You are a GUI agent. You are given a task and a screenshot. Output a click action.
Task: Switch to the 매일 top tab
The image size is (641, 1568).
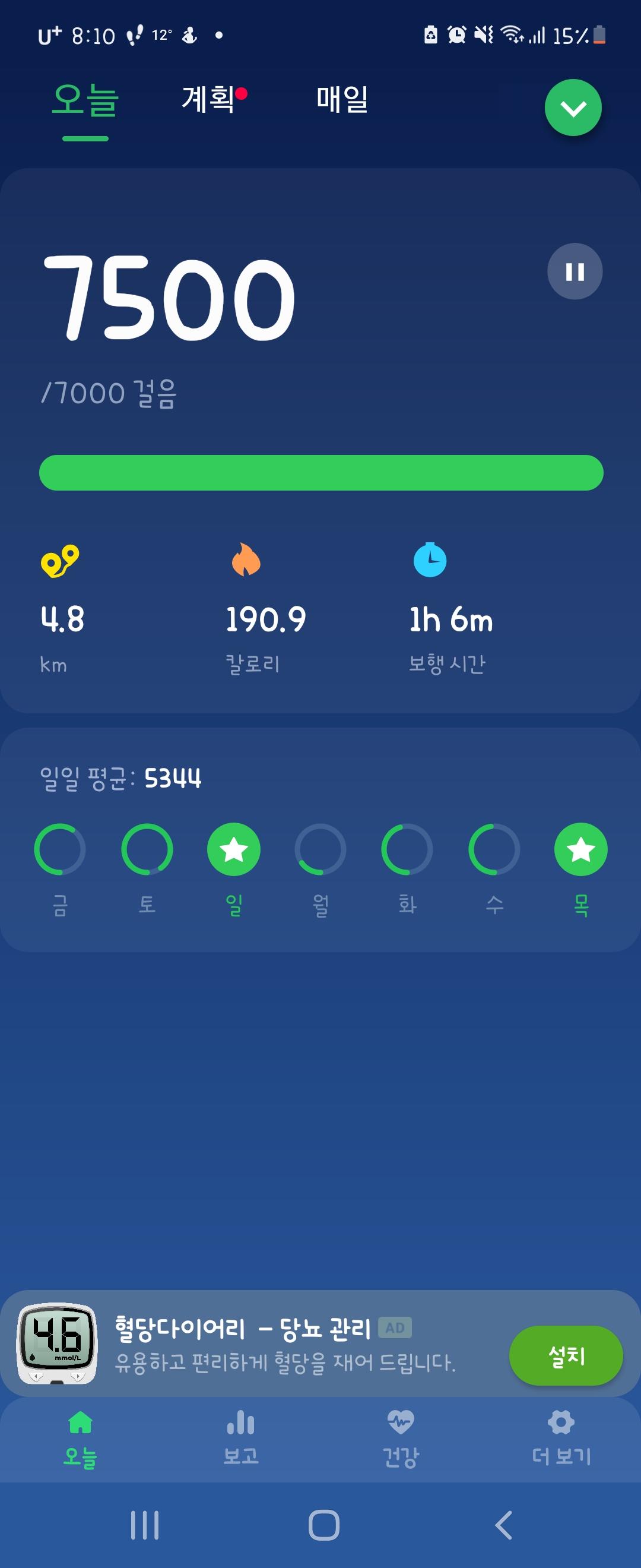click(x=342, y=99)
